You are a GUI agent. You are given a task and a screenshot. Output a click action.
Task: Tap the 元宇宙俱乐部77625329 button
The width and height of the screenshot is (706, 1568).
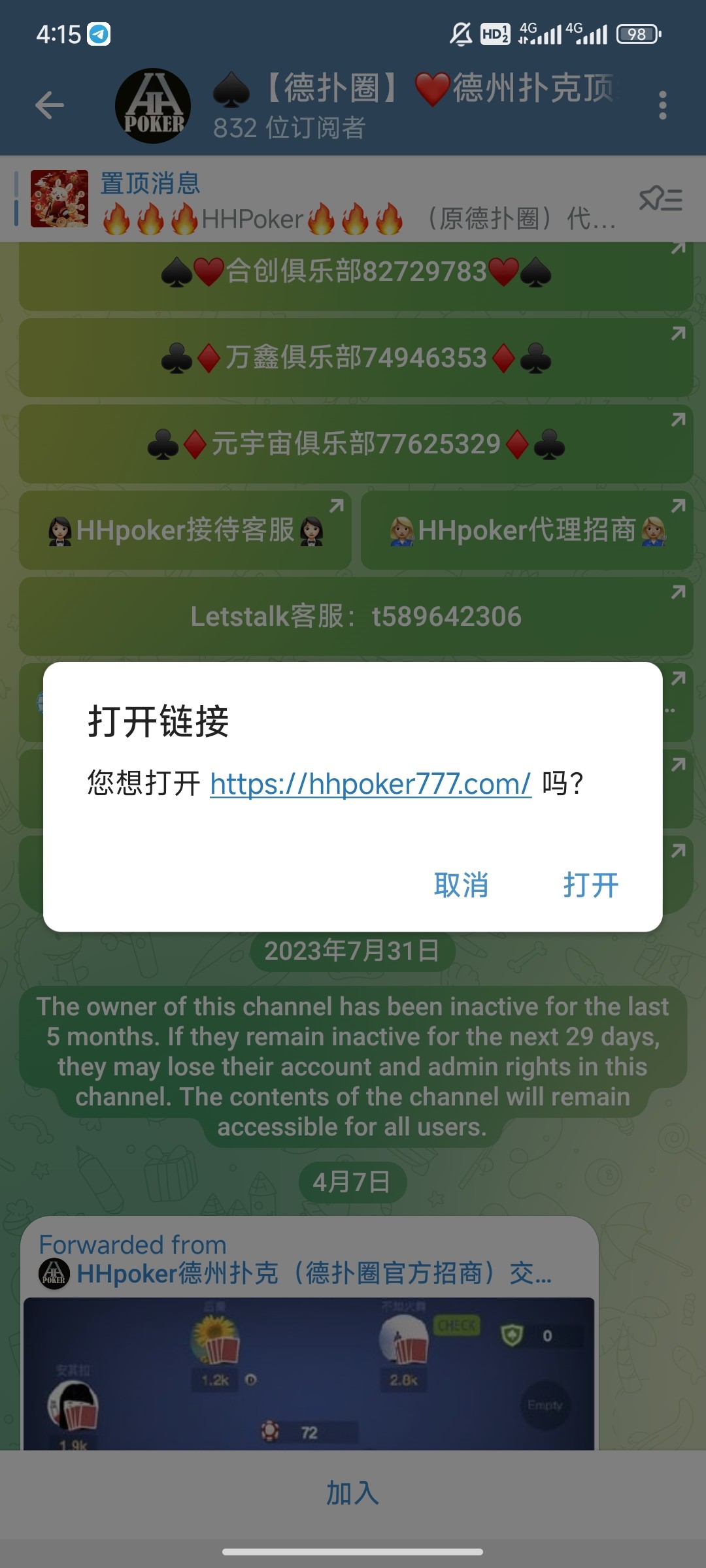356,444
